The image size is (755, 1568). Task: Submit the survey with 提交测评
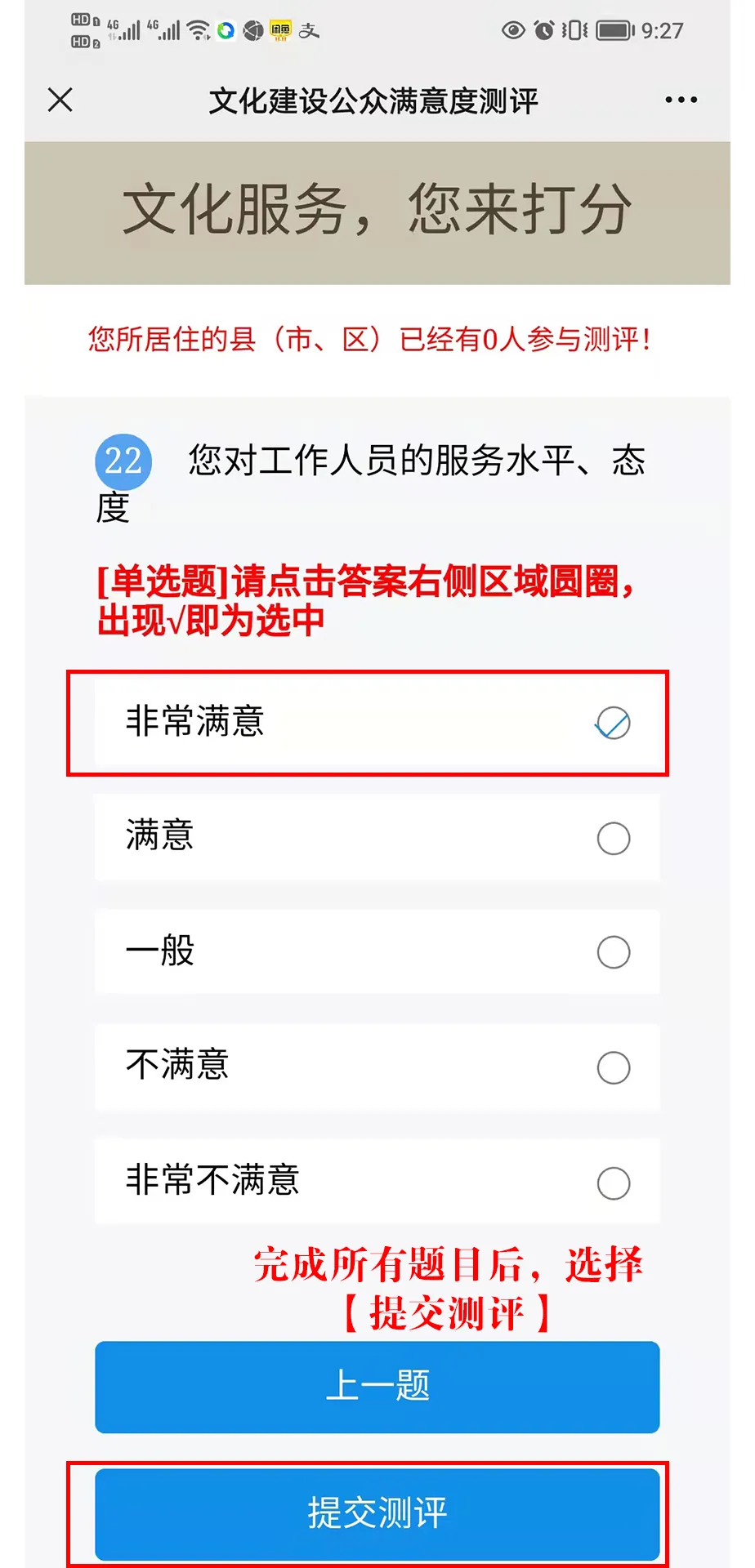click(x=377, y=1513)
